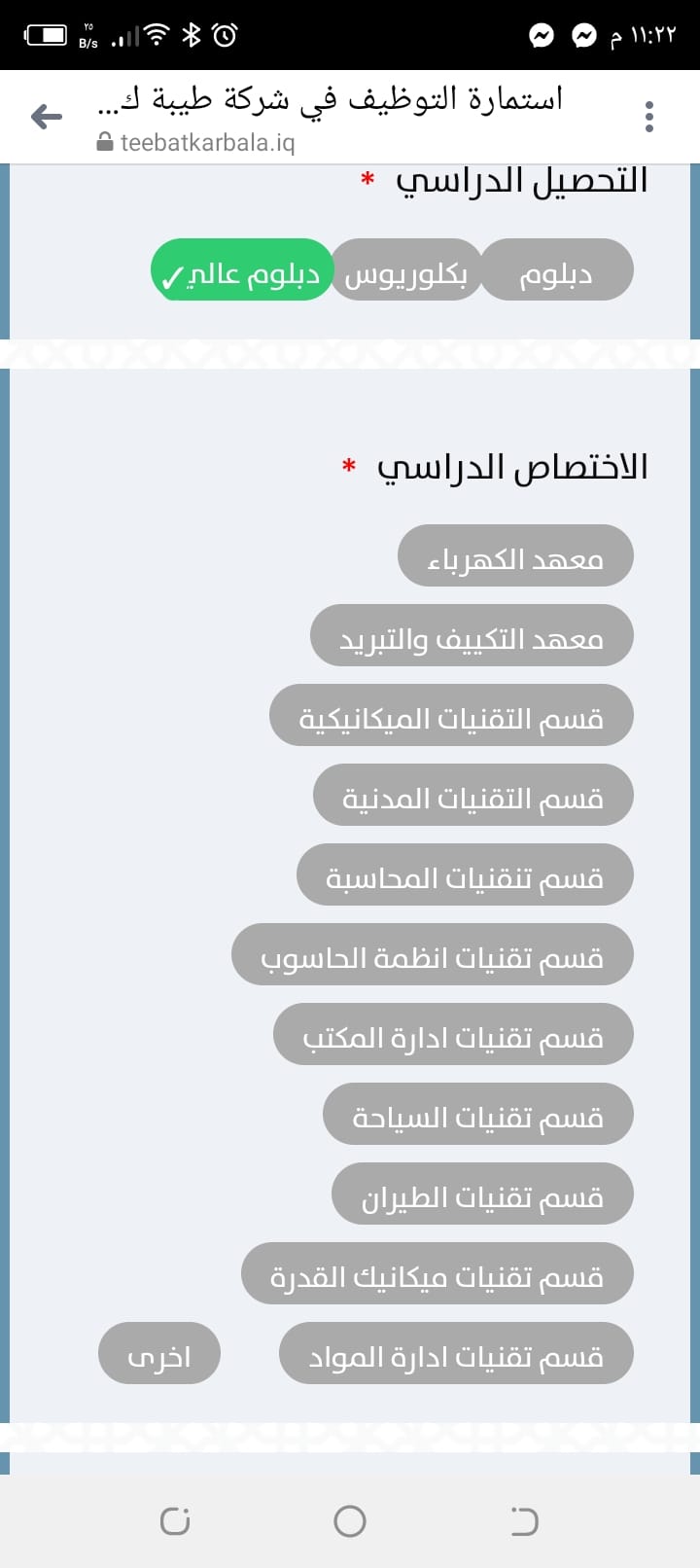Select the دبلوم education chip
The height and width of the screenshot is (1568, 700).
click(x=557, y=269)
